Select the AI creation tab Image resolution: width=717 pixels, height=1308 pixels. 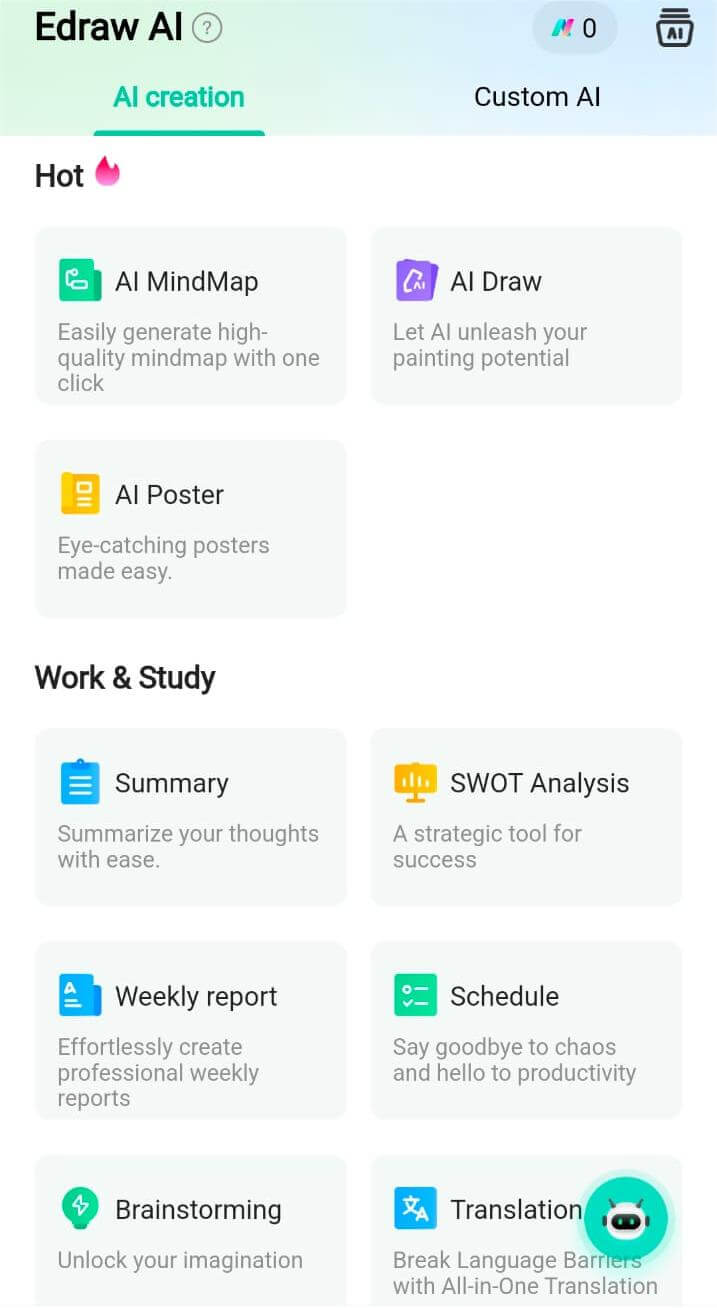pyautogui.click(x=179, y=97)
